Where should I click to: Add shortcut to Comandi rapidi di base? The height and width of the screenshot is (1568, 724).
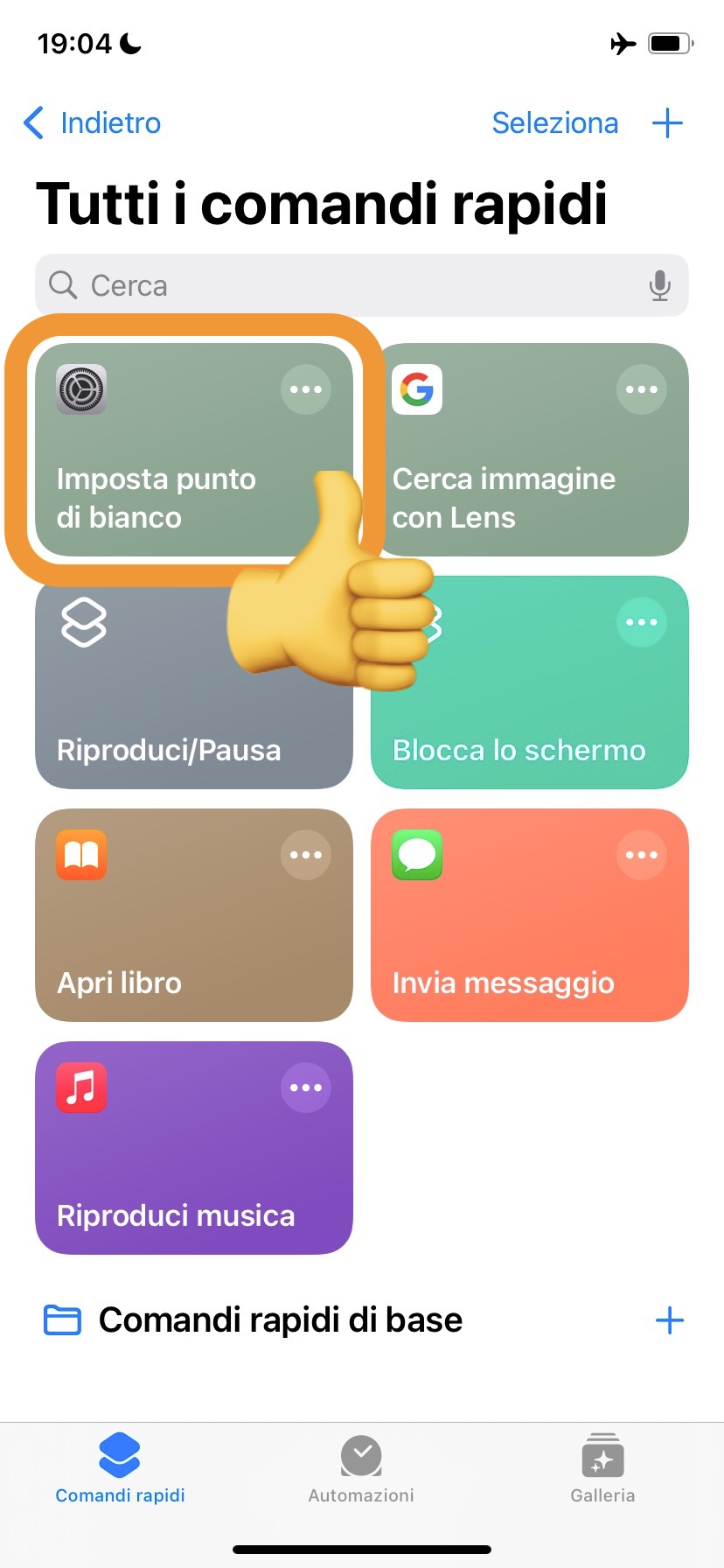669,1320
